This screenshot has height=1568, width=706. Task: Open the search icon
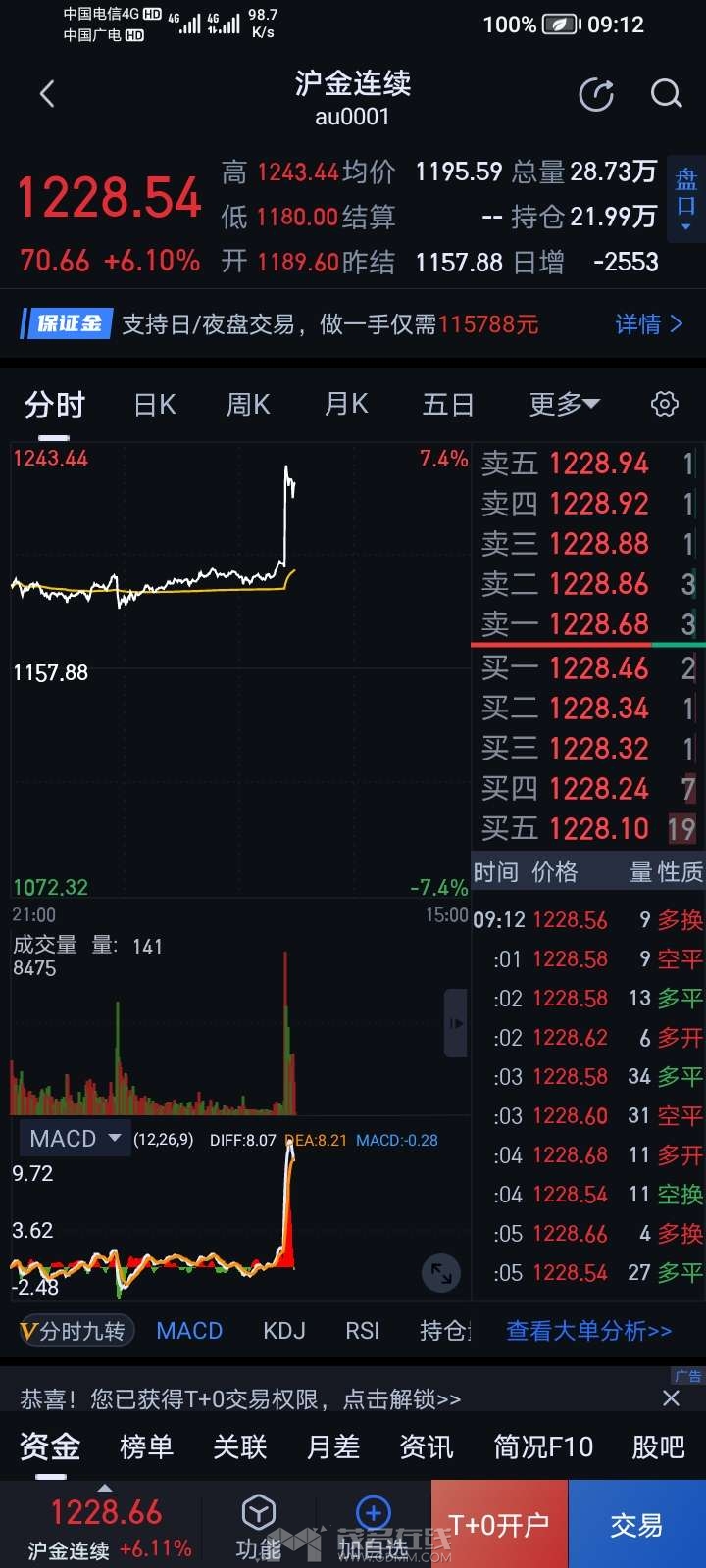[666, 94]
